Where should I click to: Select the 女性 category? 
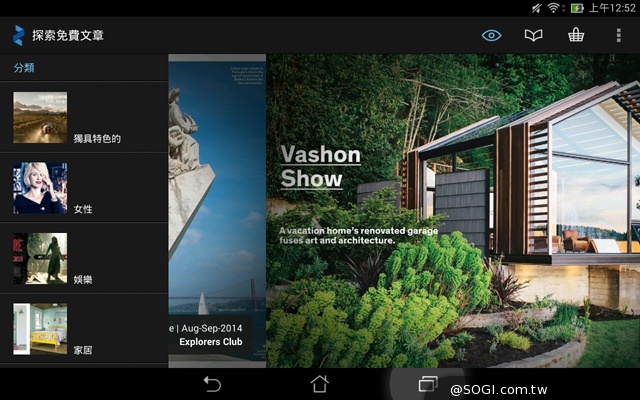click(84, 189)
